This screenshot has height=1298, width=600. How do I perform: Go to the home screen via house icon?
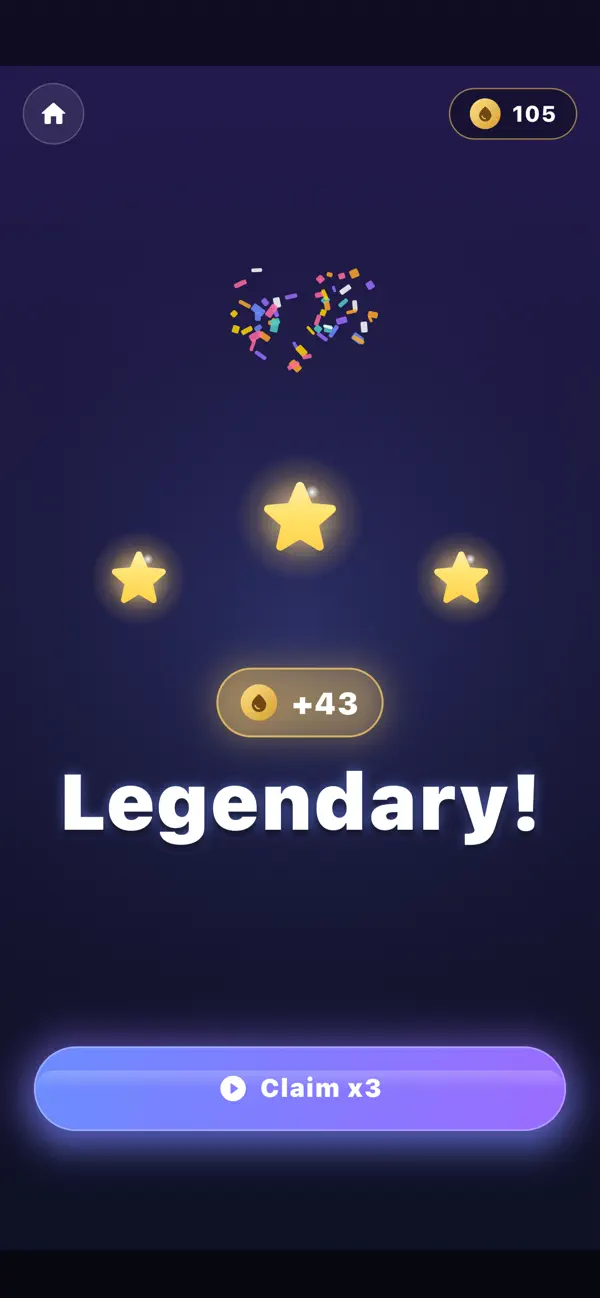tap(53, 114)
